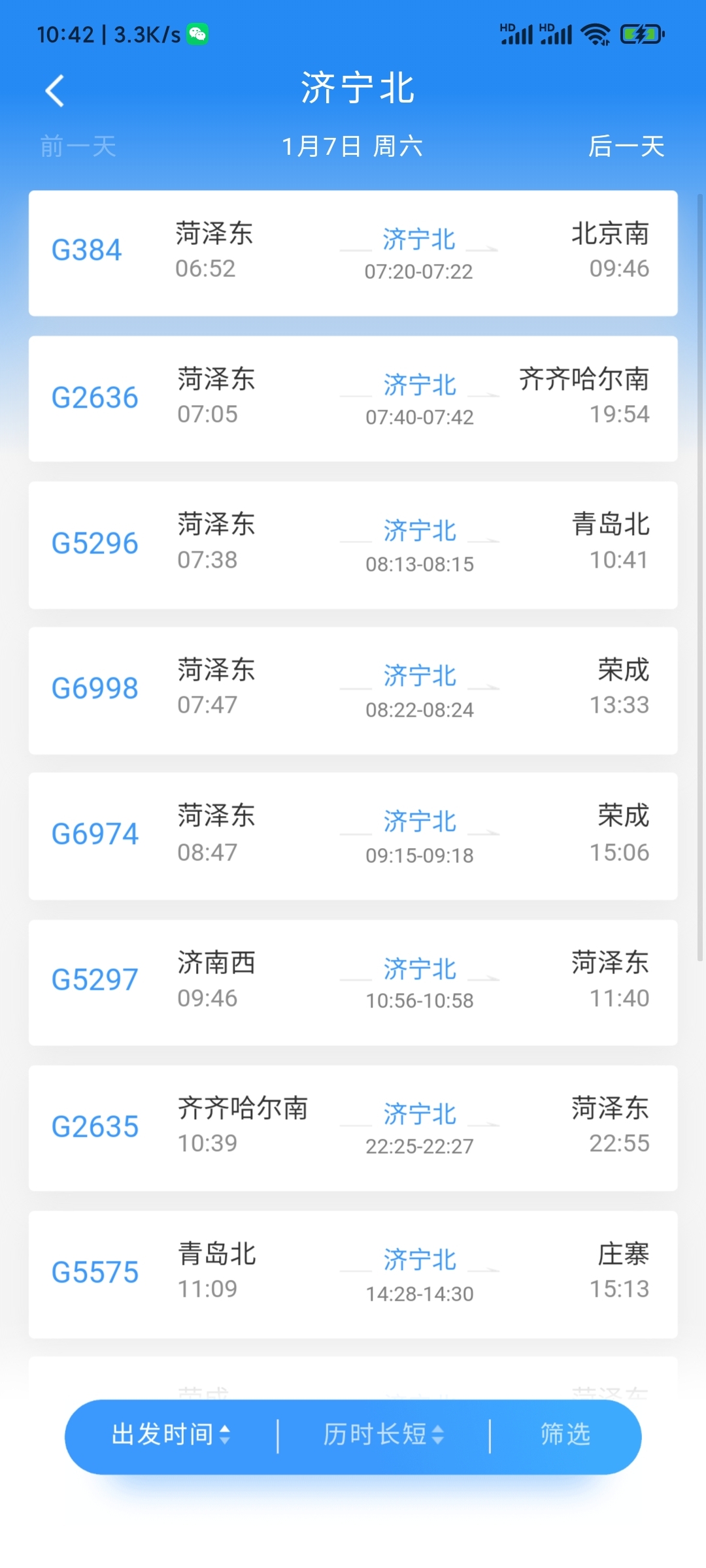Tap the Wi-Fi icon in the status bar
Viewport: 706px width, 1568px height.
tap(596, 34)
